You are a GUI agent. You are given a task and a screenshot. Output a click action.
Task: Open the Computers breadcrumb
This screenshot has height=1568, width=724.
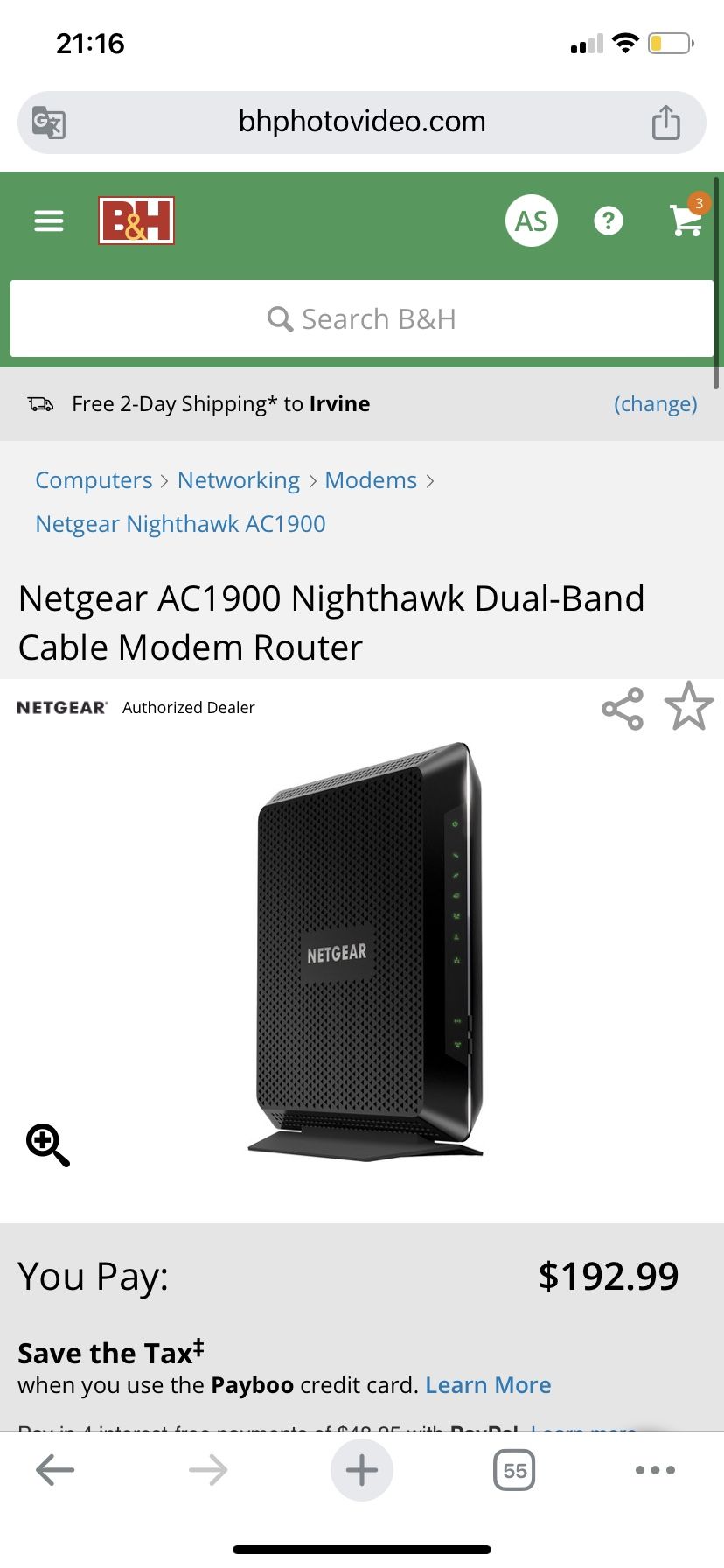(94, 480)
